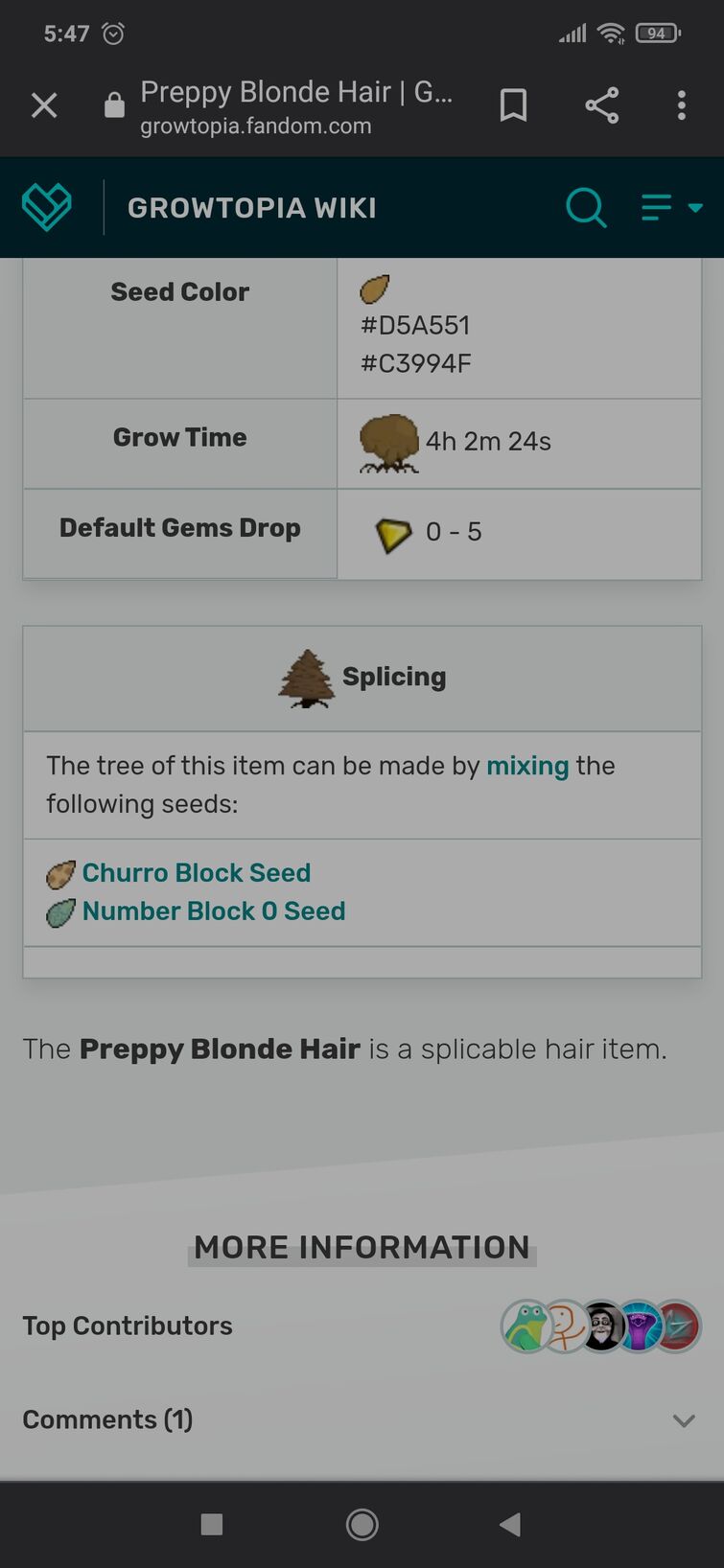724x1568 pixels.
Task: Tap the Fandom heart logo
Action: [x=47, y=207]
